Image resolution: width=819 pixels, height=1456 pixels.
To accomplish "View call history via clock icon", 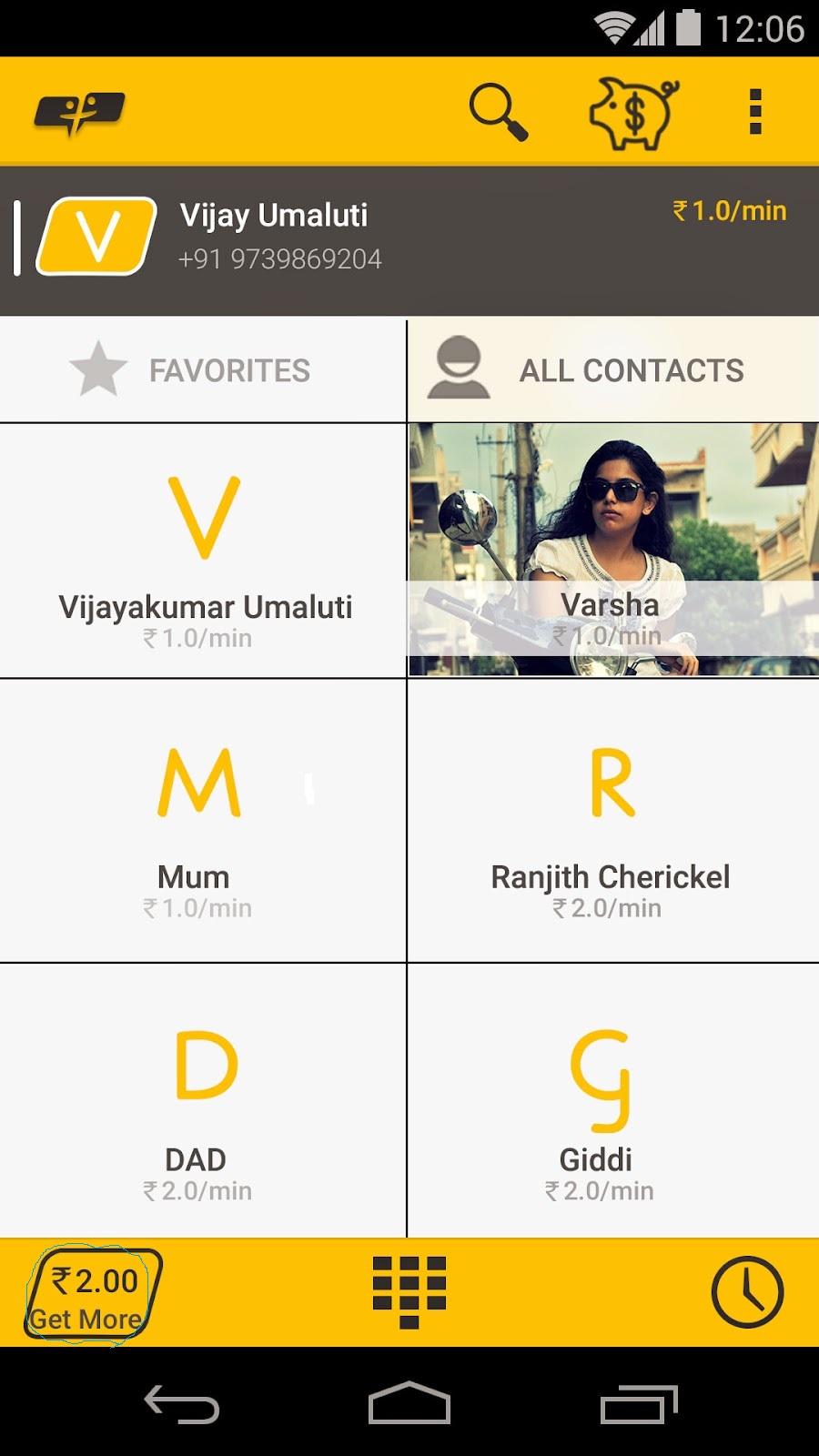I will [746, 1292].
